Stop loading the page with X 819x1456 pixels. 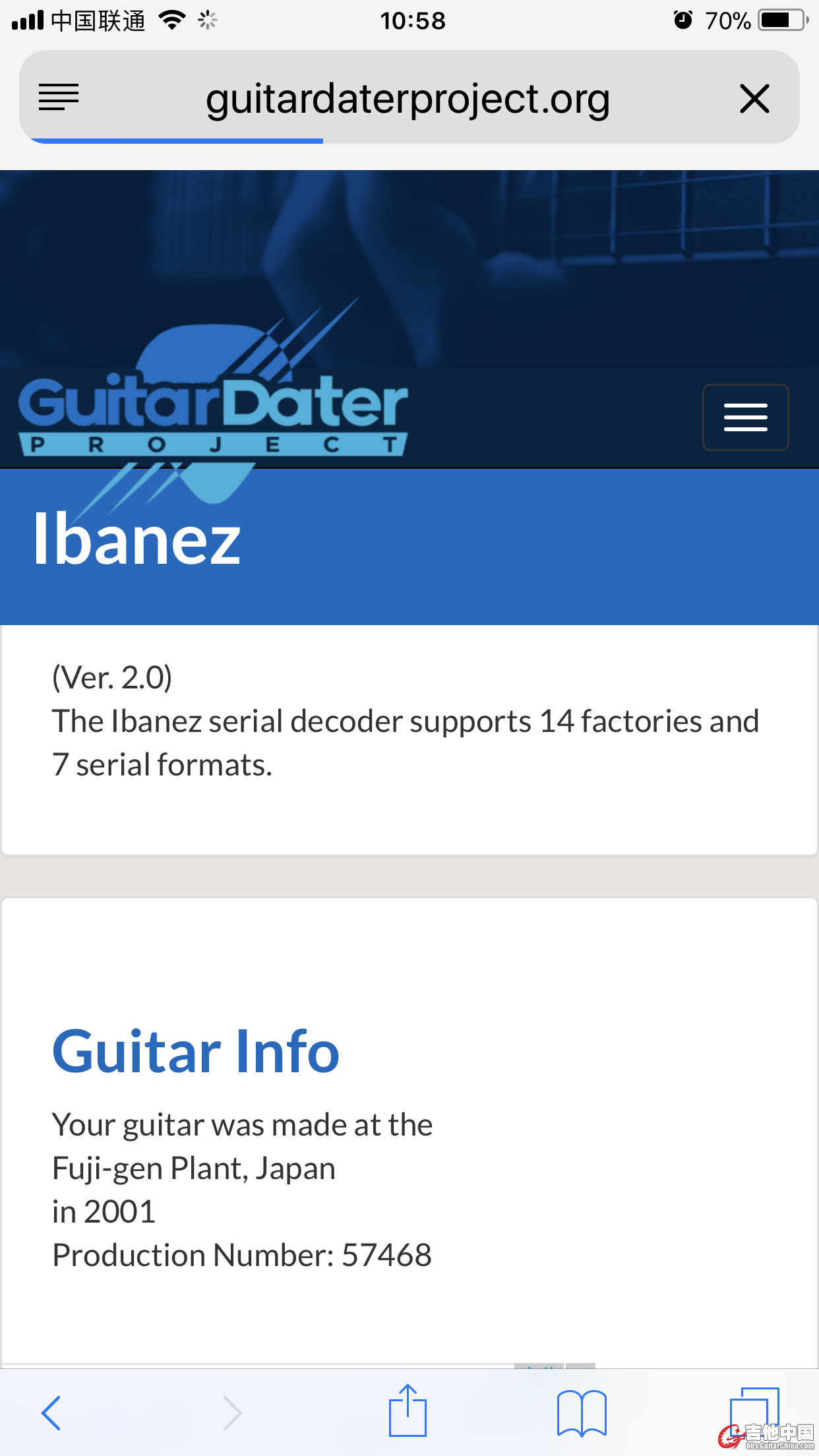tap(754, 99)
